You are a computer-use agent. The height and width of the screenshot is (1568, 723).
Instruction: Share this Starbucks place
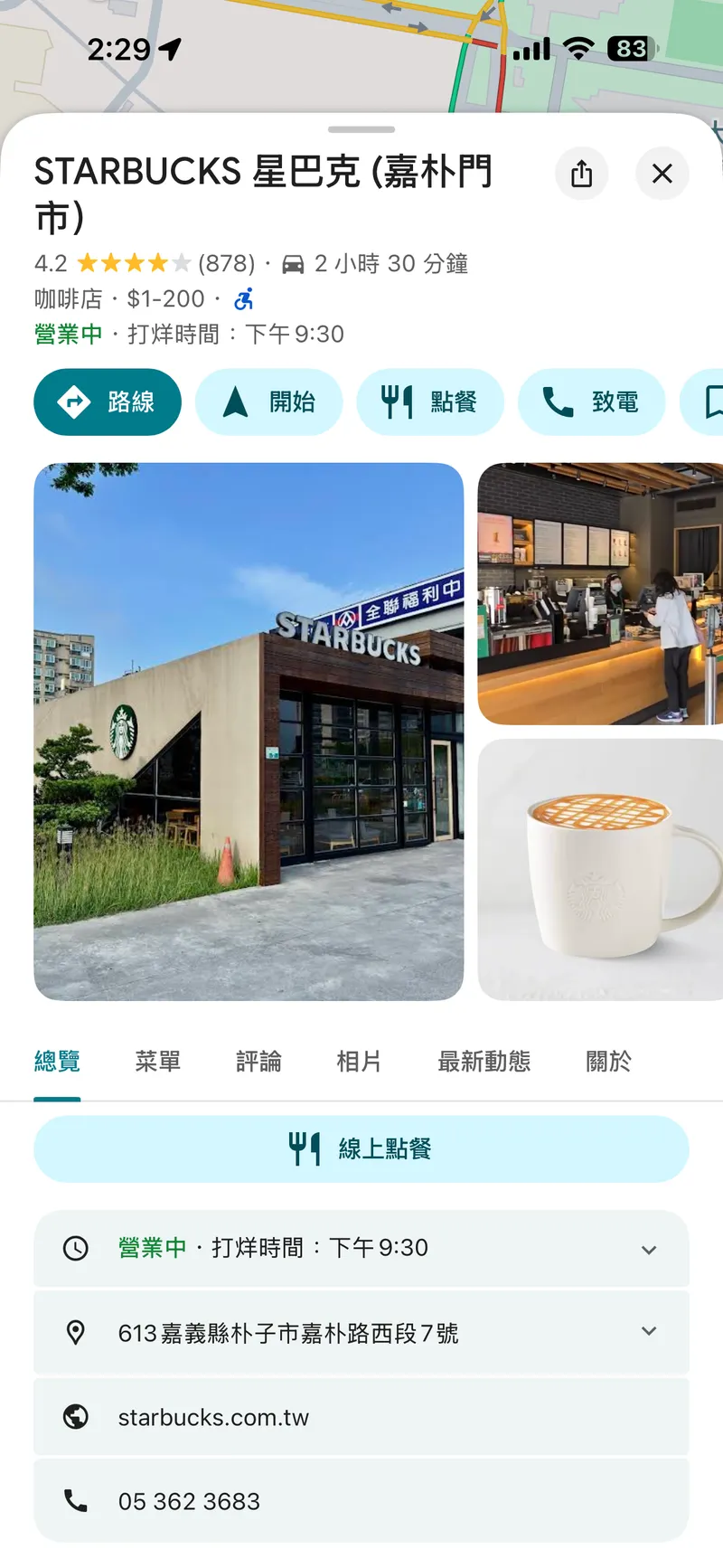[581, 174]
